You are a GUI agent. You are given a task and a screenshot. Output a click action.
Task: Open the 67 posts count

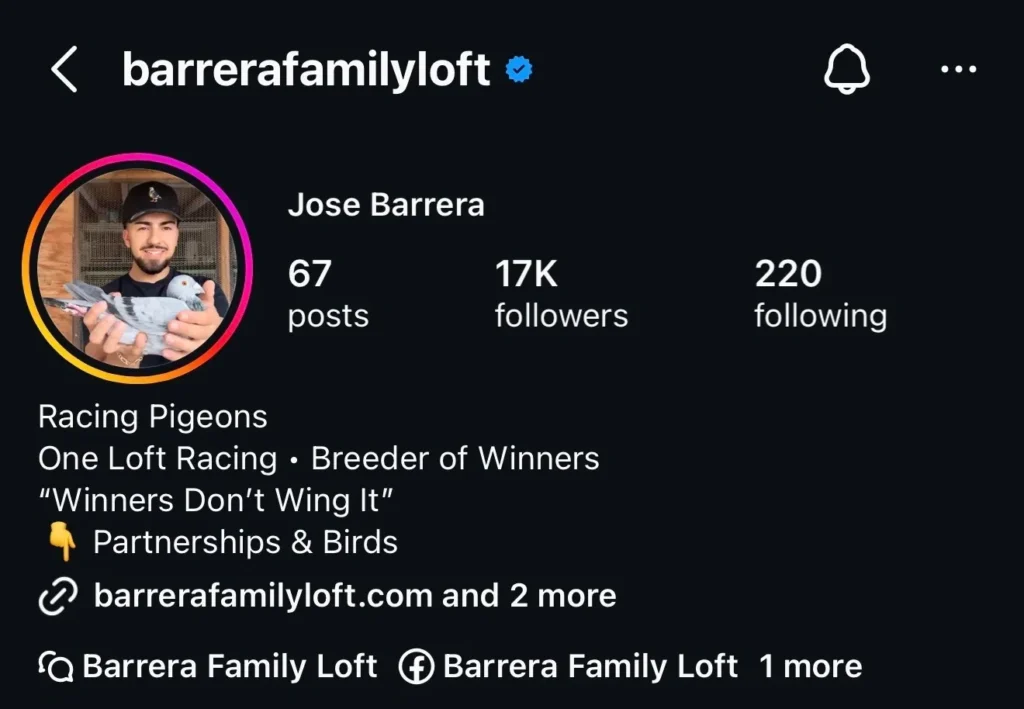point(327,293)
